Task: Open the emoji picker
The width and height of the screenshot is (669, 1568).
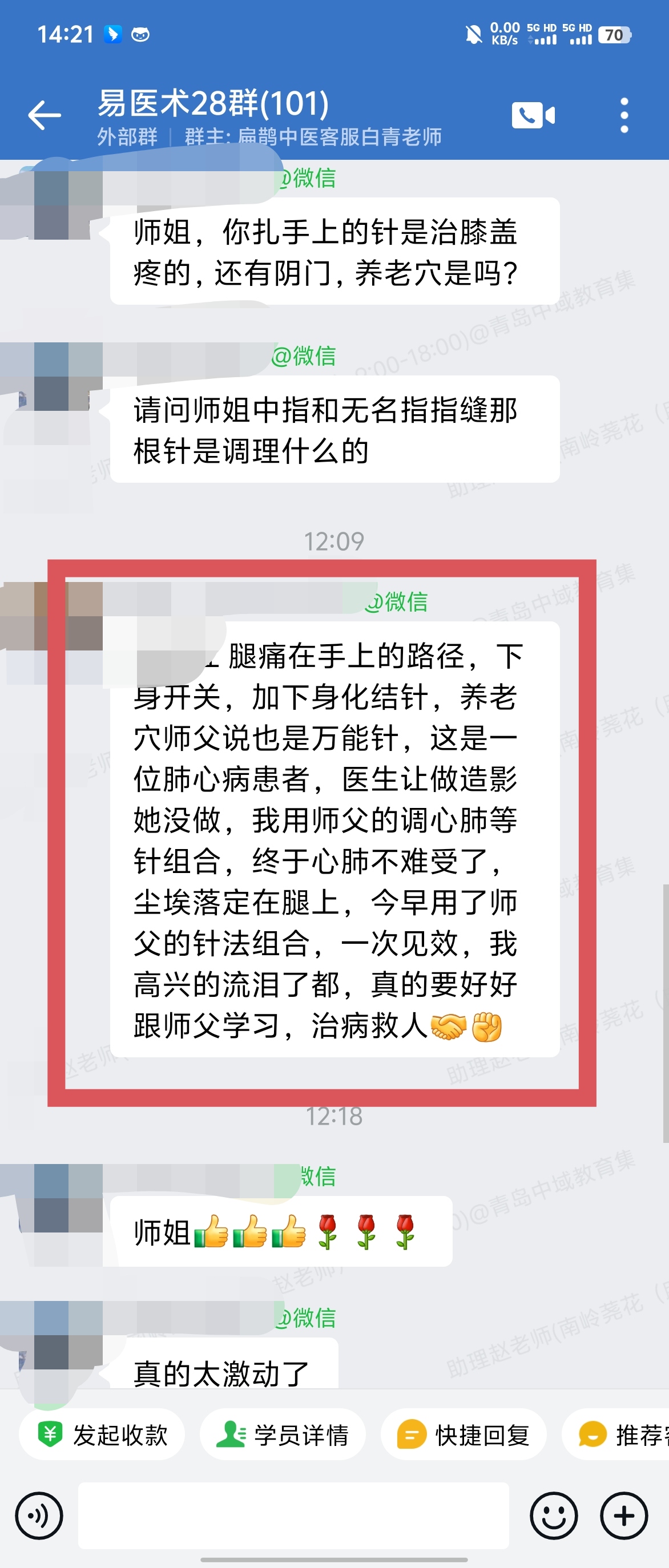Action: click(555, 1517)
